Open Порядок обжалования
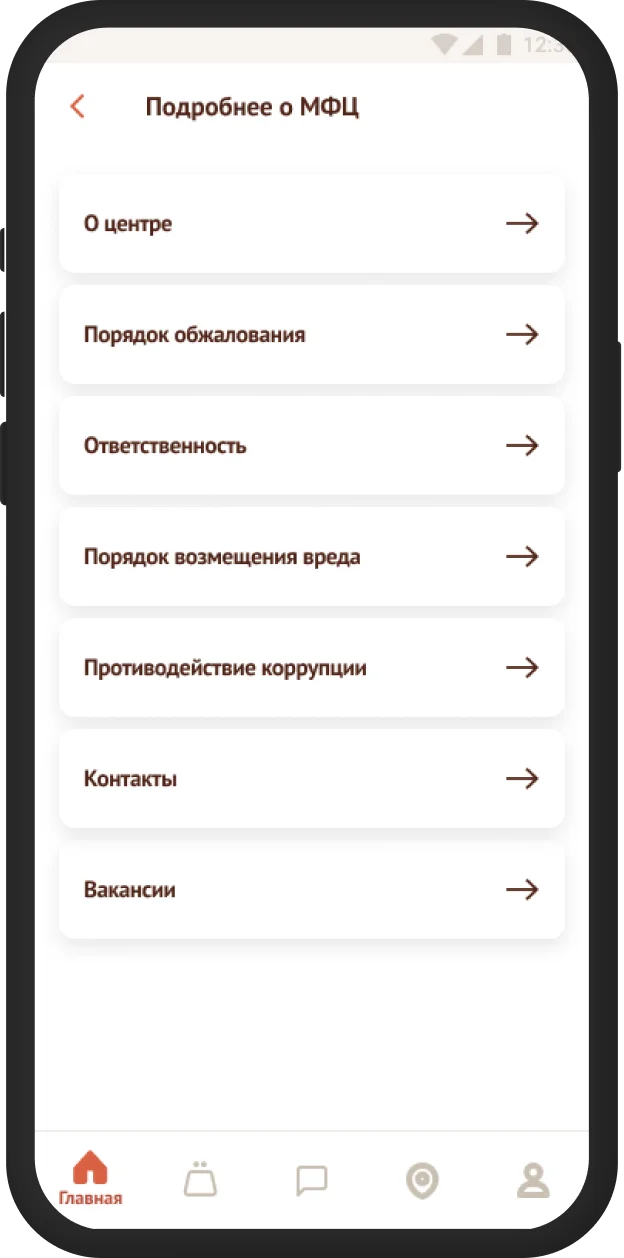The width and height of the screenshot is (624, 1258). click(x=312, y=335)
